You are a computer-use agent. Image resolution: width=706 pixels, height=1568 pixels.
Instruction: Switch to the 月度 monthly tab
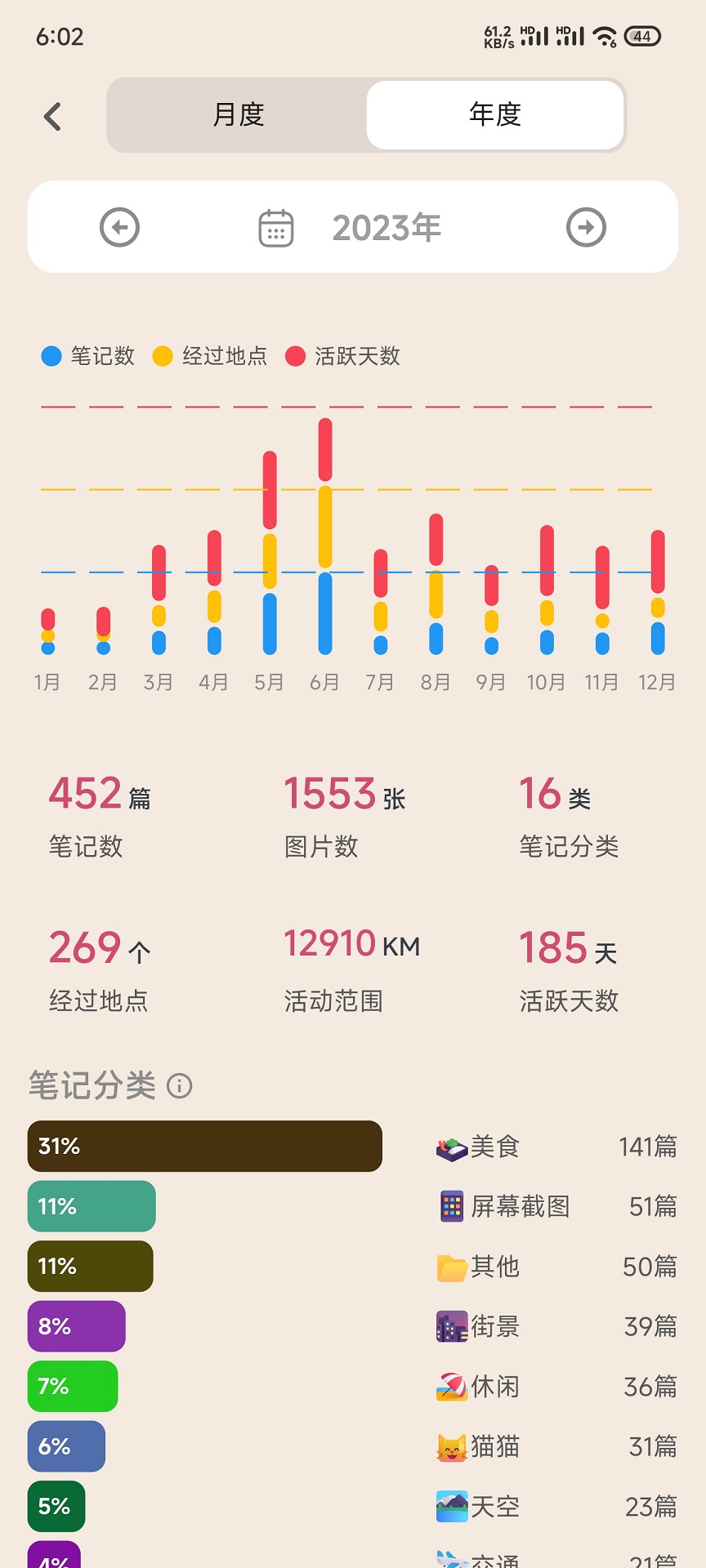[239, 115]
